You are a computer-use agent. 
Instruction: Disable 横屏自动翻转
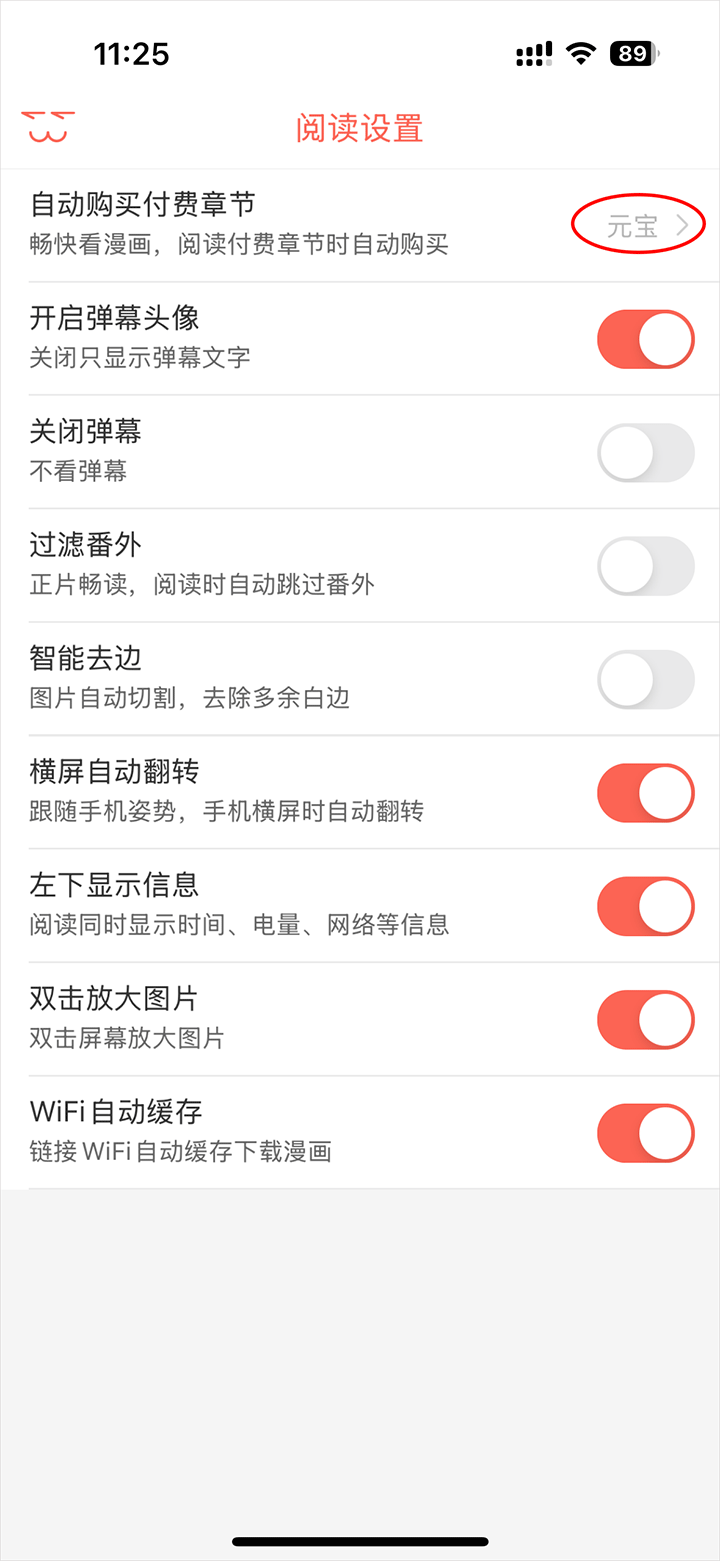(645, 793)
